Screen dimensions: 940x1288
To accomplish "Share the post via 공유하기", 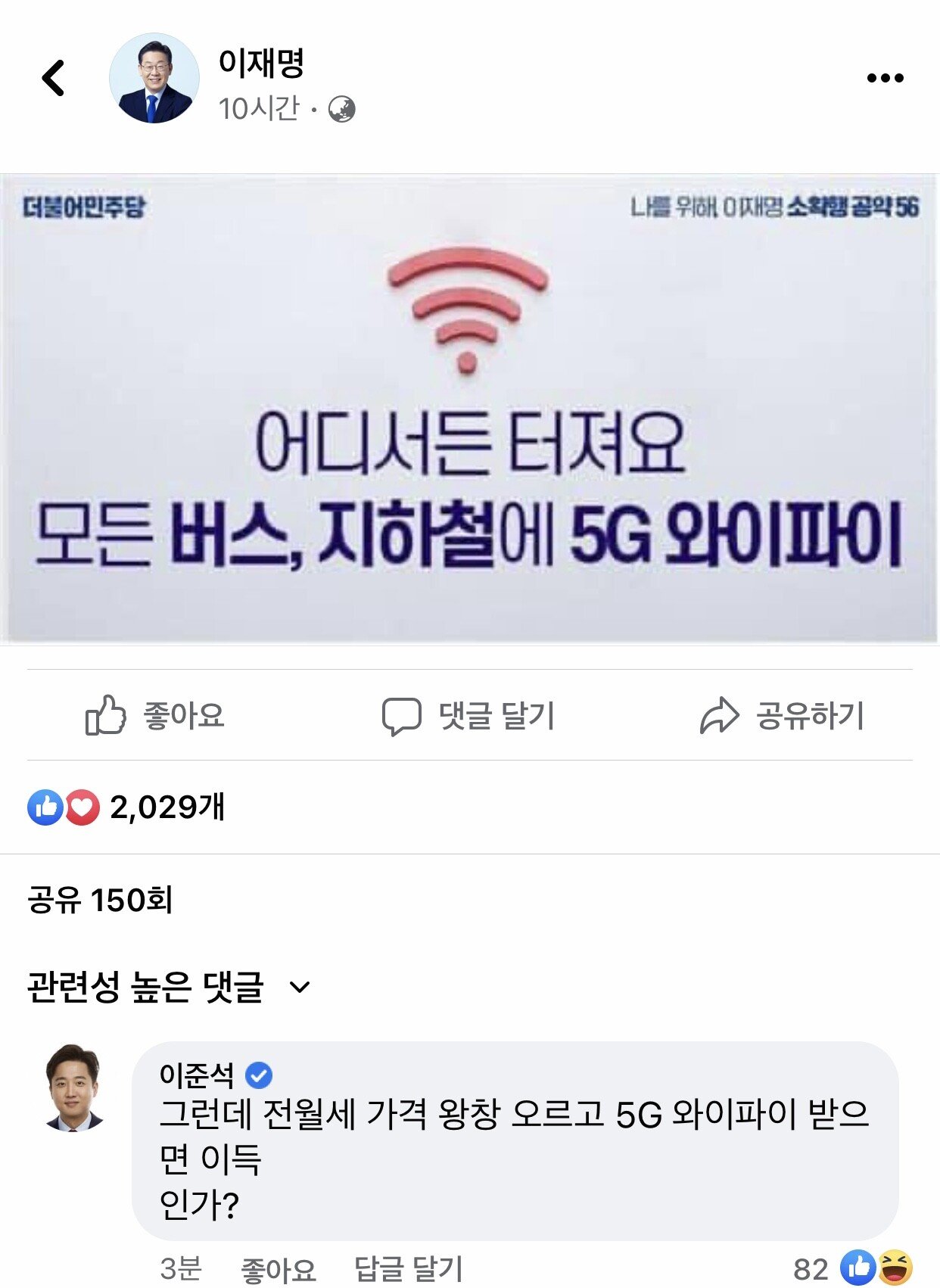I will [x=783, y=715].
